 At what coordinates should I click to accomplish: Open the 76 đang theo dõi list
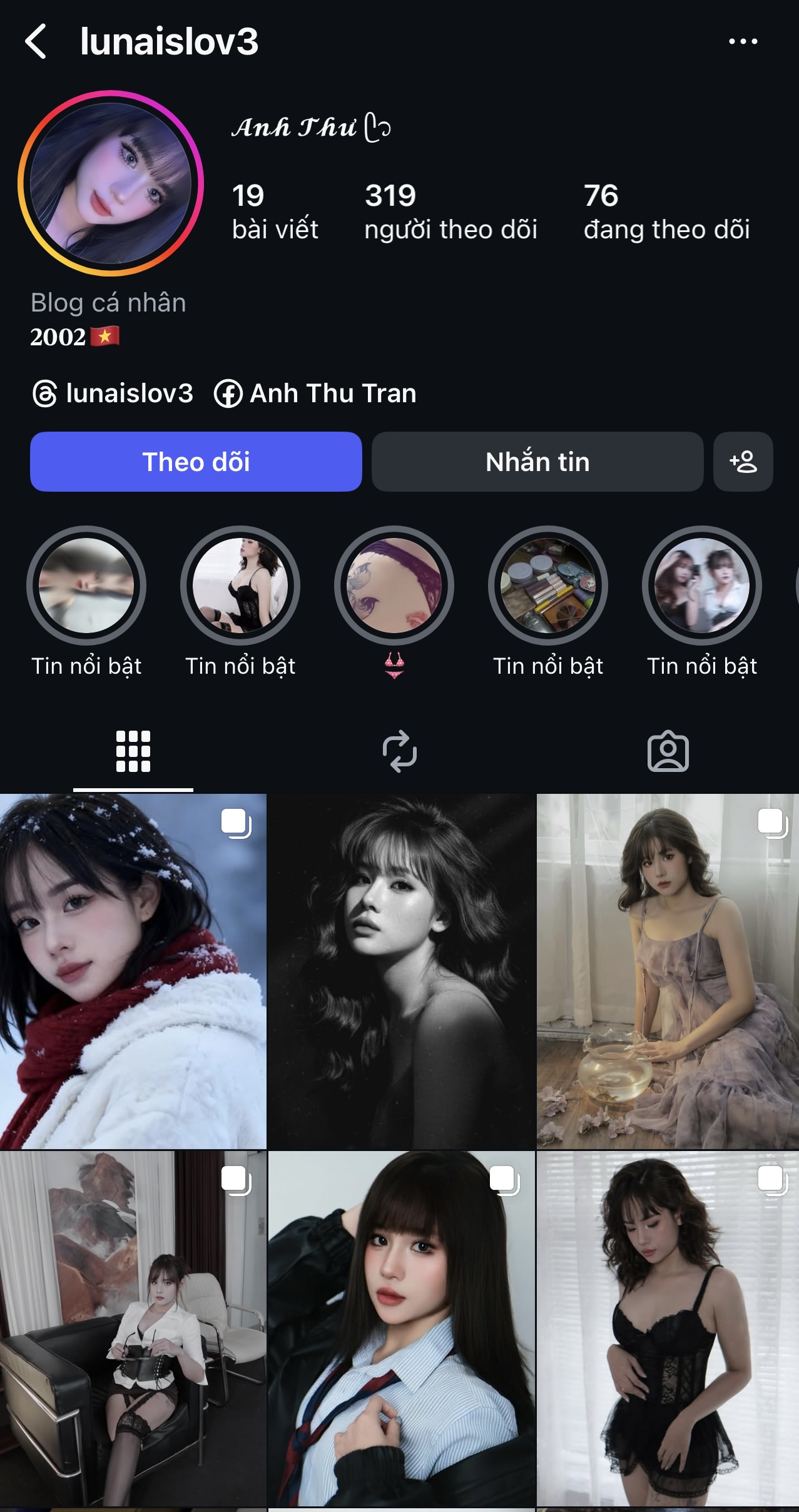click(666, 211)
